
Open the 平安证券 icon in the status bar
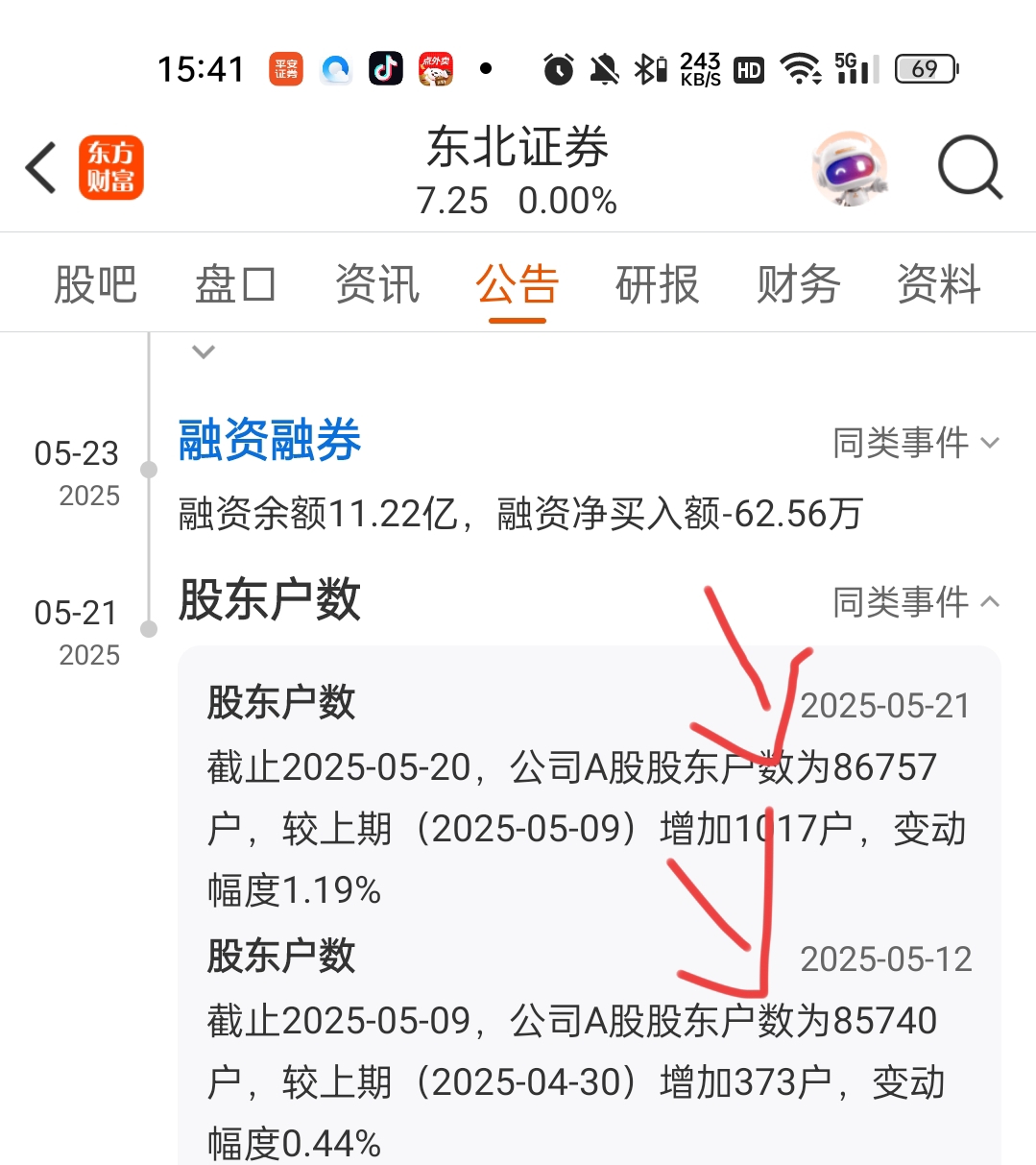point(284,67)
